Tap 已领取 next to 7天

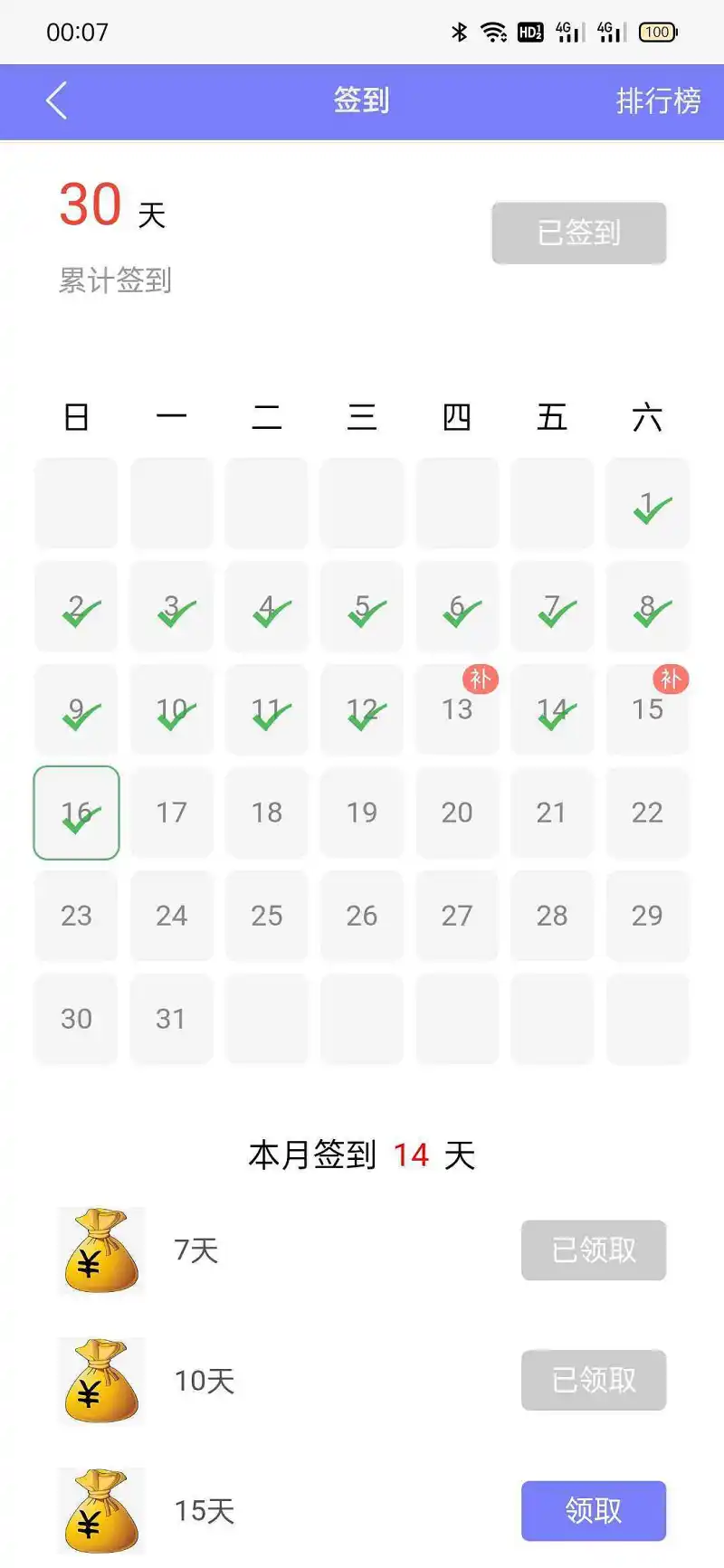(594, 1250)
